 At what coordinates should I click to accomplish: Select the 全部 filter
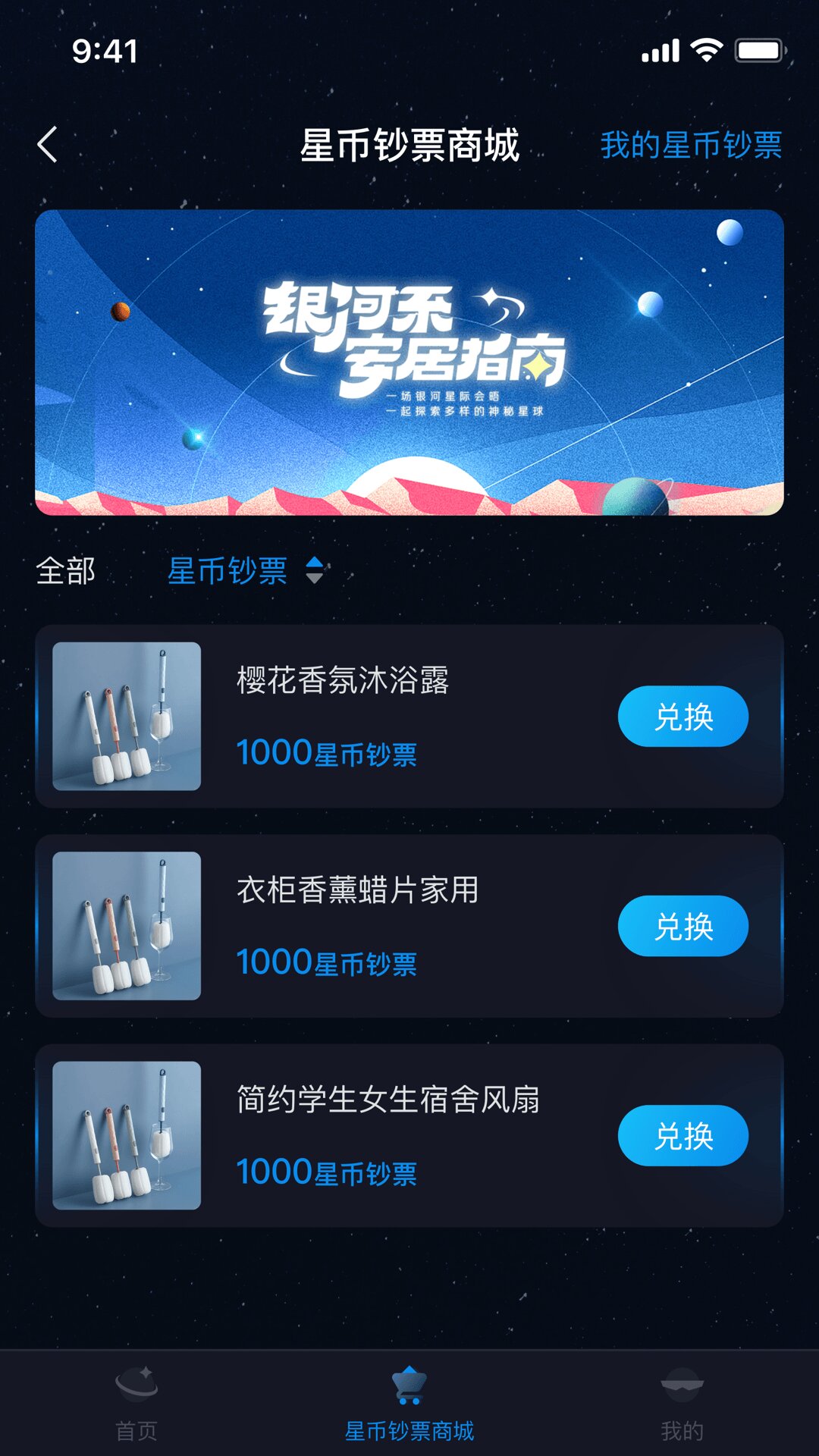(x=66, y=570)
